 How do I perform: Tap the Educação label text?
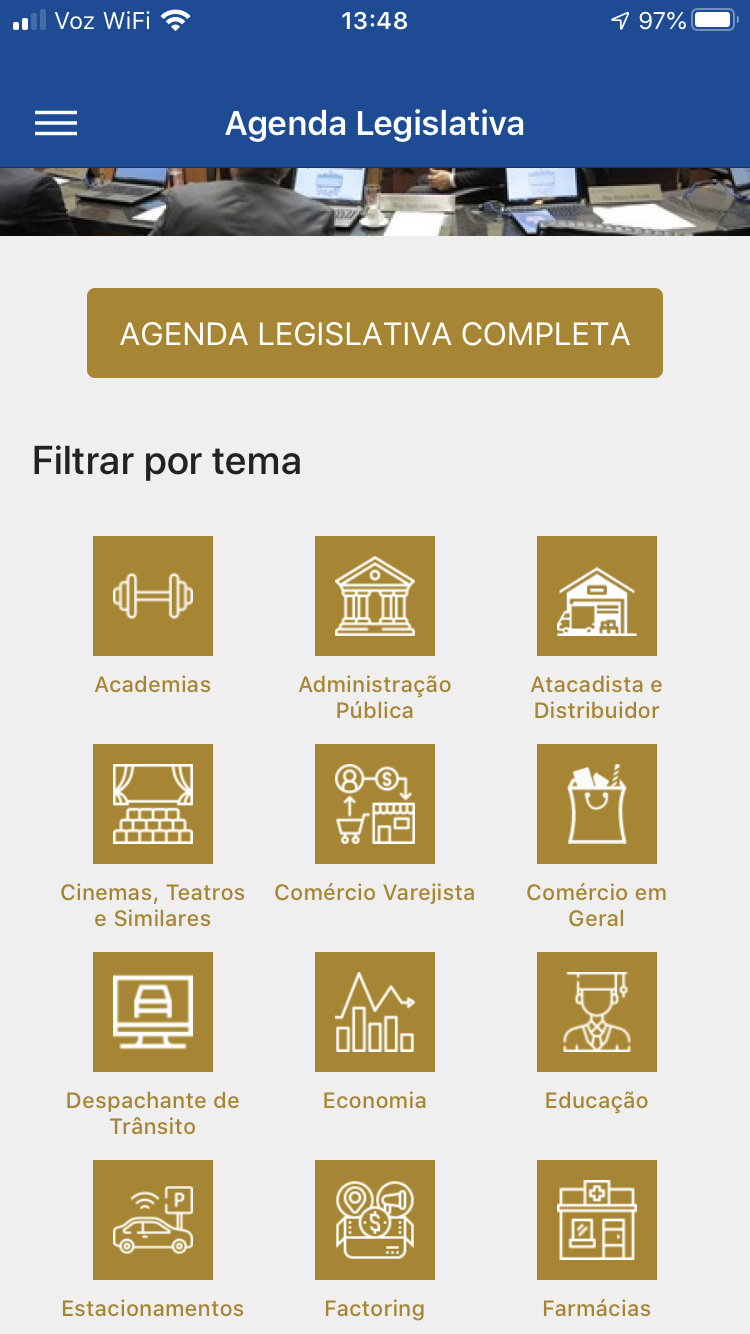pyautogui.click(x=596, y=1099)
